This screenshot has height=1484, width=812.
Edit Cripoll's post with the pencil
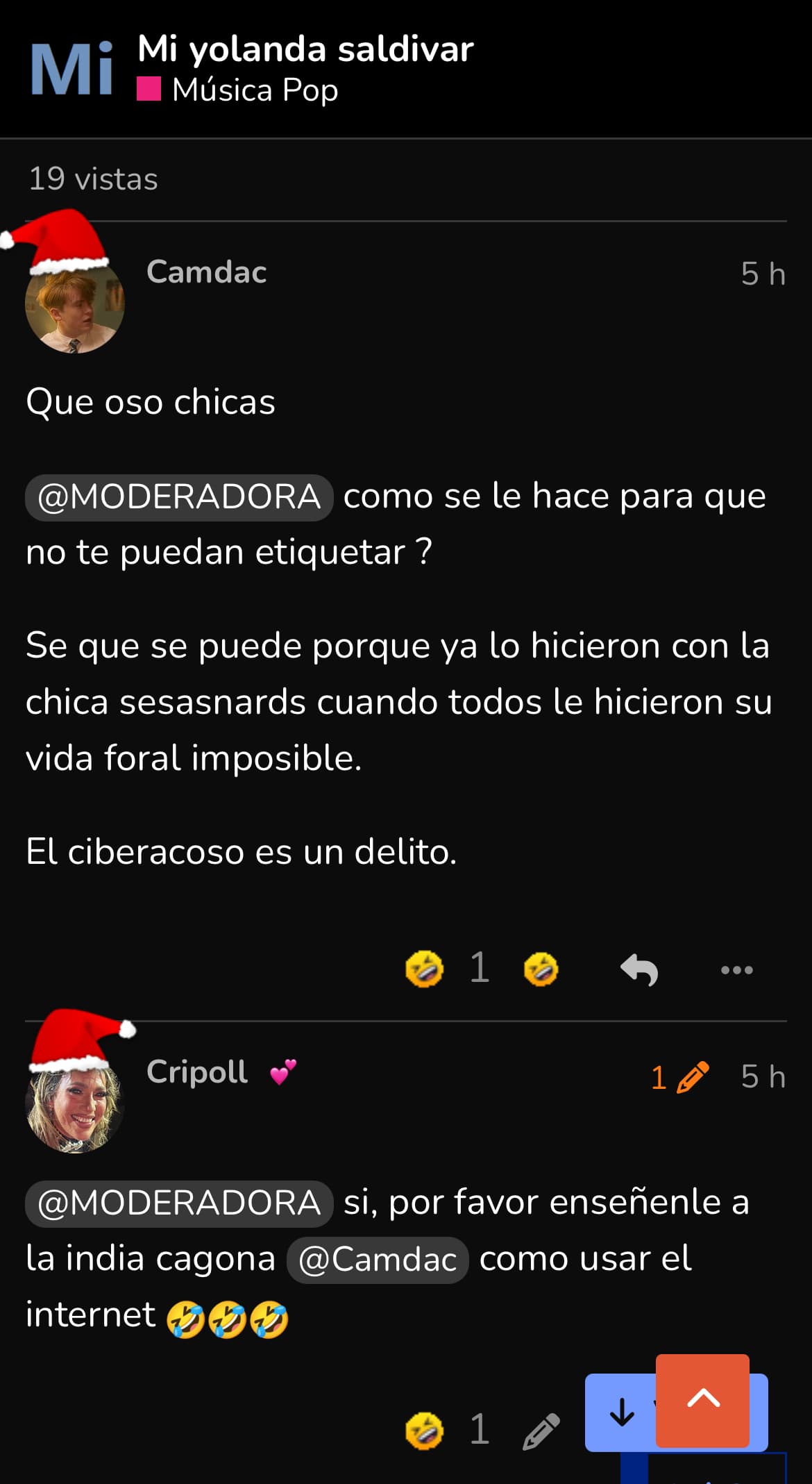(x=541, y=1432)
